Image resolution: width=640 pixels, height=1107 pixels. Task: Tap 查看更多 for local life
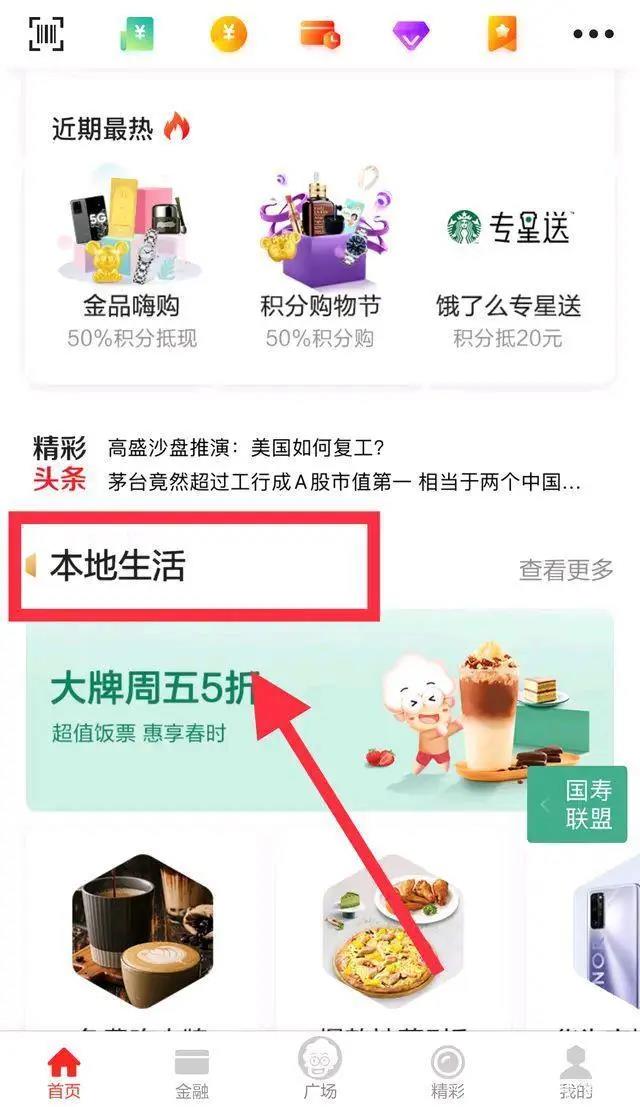(x=565, y=569)
